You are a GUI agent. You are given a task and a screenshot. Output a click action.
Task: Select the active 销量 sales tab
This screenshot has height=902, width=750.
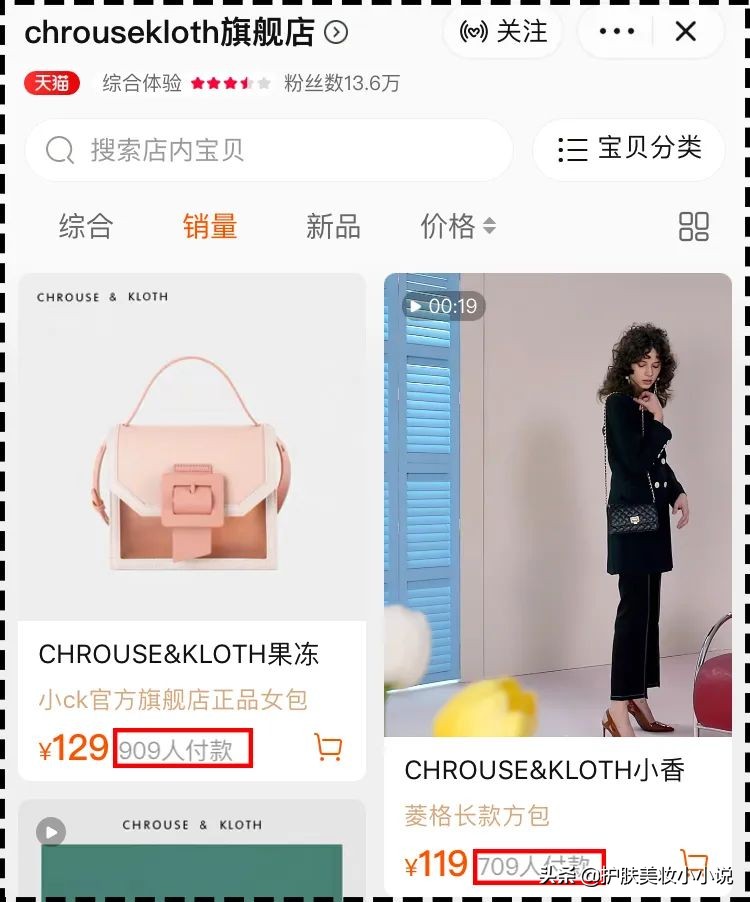point(209,228)
